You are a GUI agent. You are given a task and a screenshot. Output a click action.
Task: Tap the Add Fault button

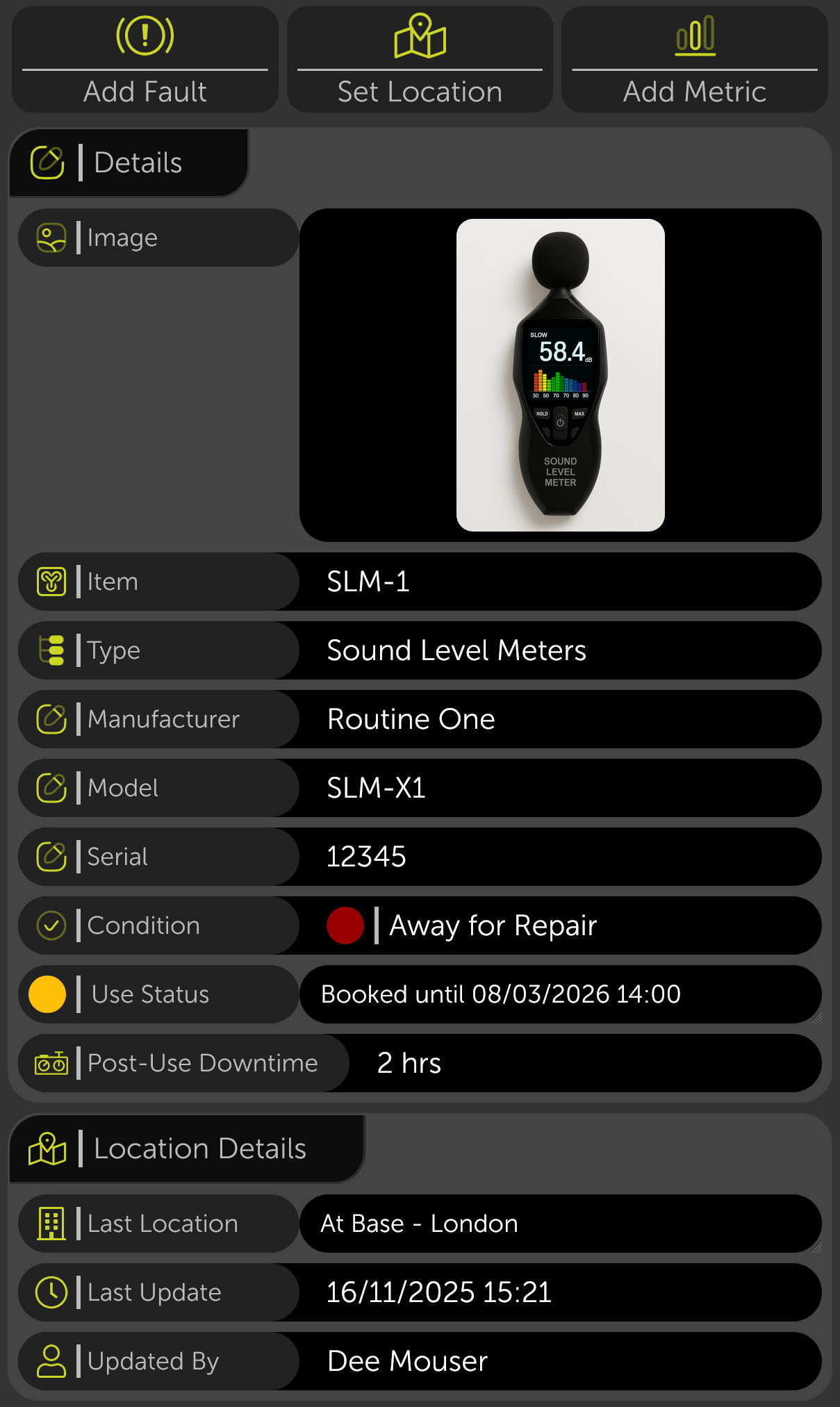(145, 60)
